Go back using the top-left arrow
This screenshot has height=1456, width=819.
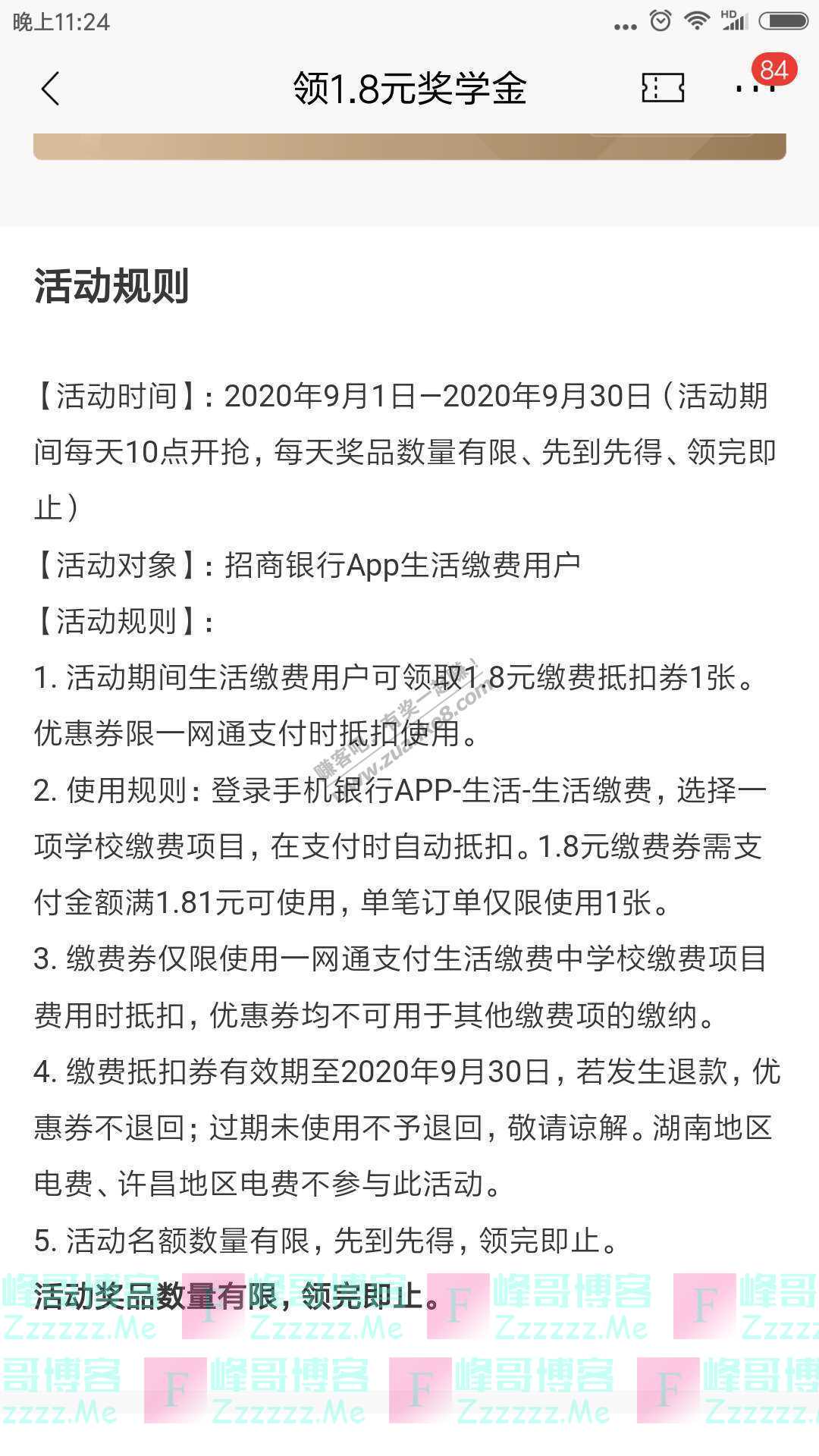50,89
